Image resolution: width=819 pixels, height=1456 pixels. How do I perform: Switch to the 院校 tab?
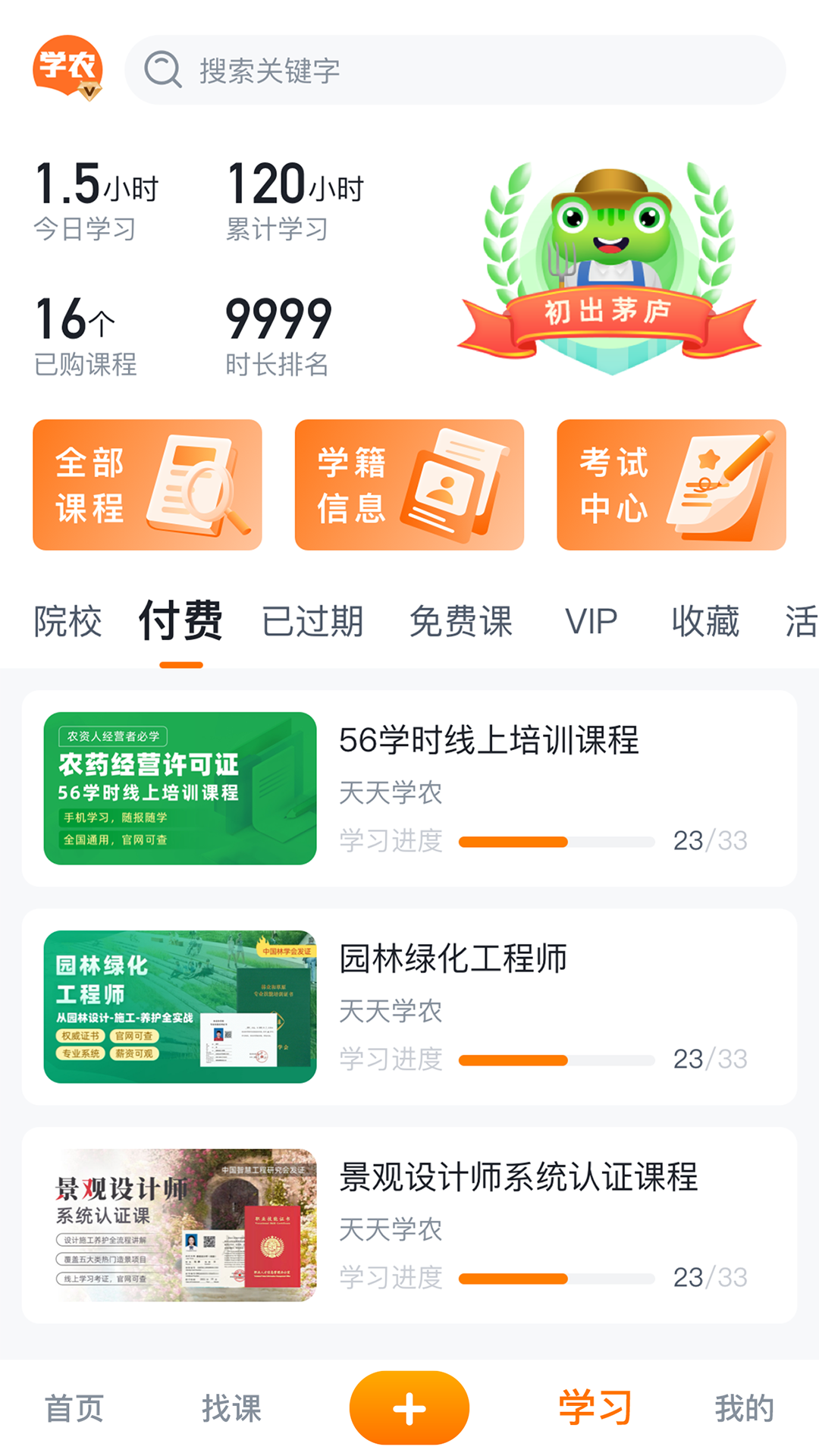(67, 622)
